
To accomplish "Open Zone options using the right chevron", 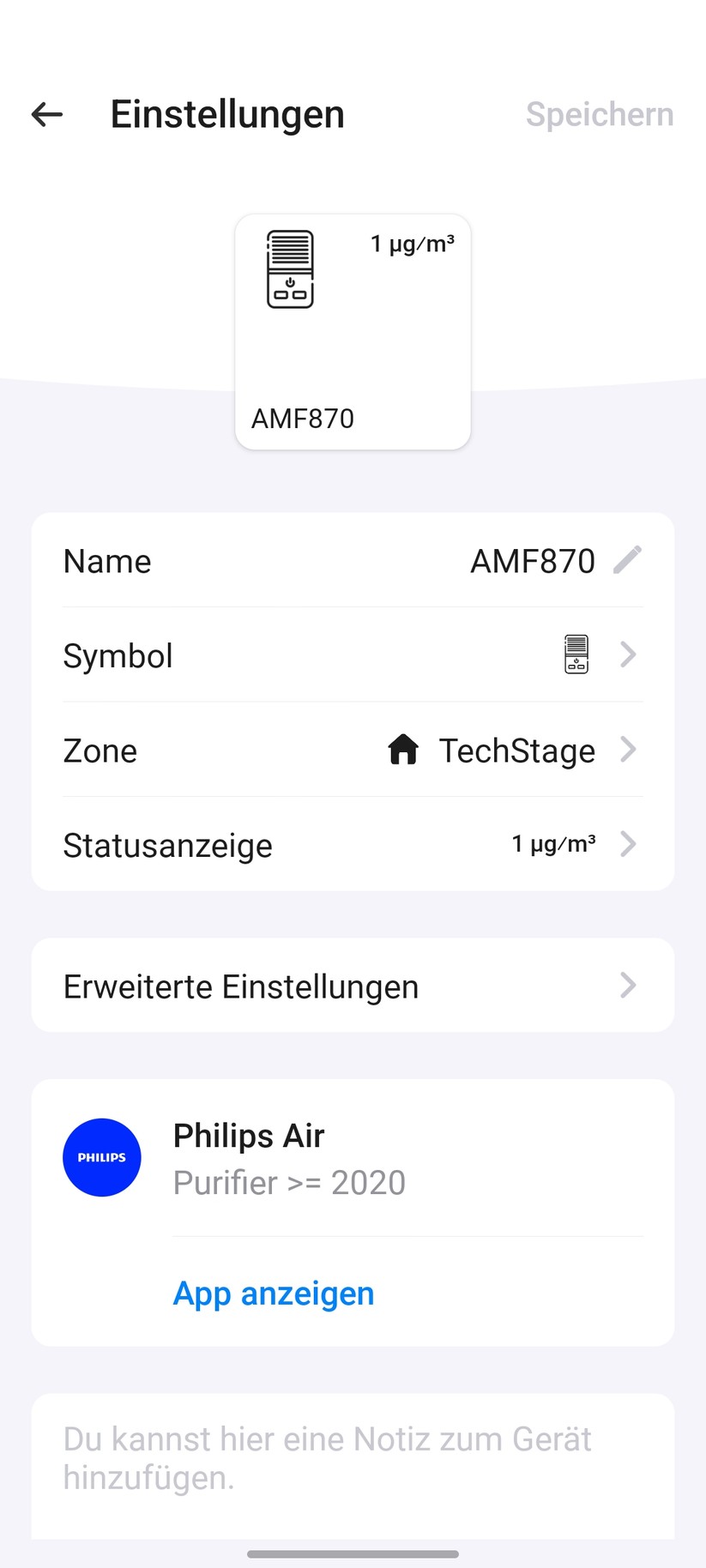I will click(x=629, y=750).
